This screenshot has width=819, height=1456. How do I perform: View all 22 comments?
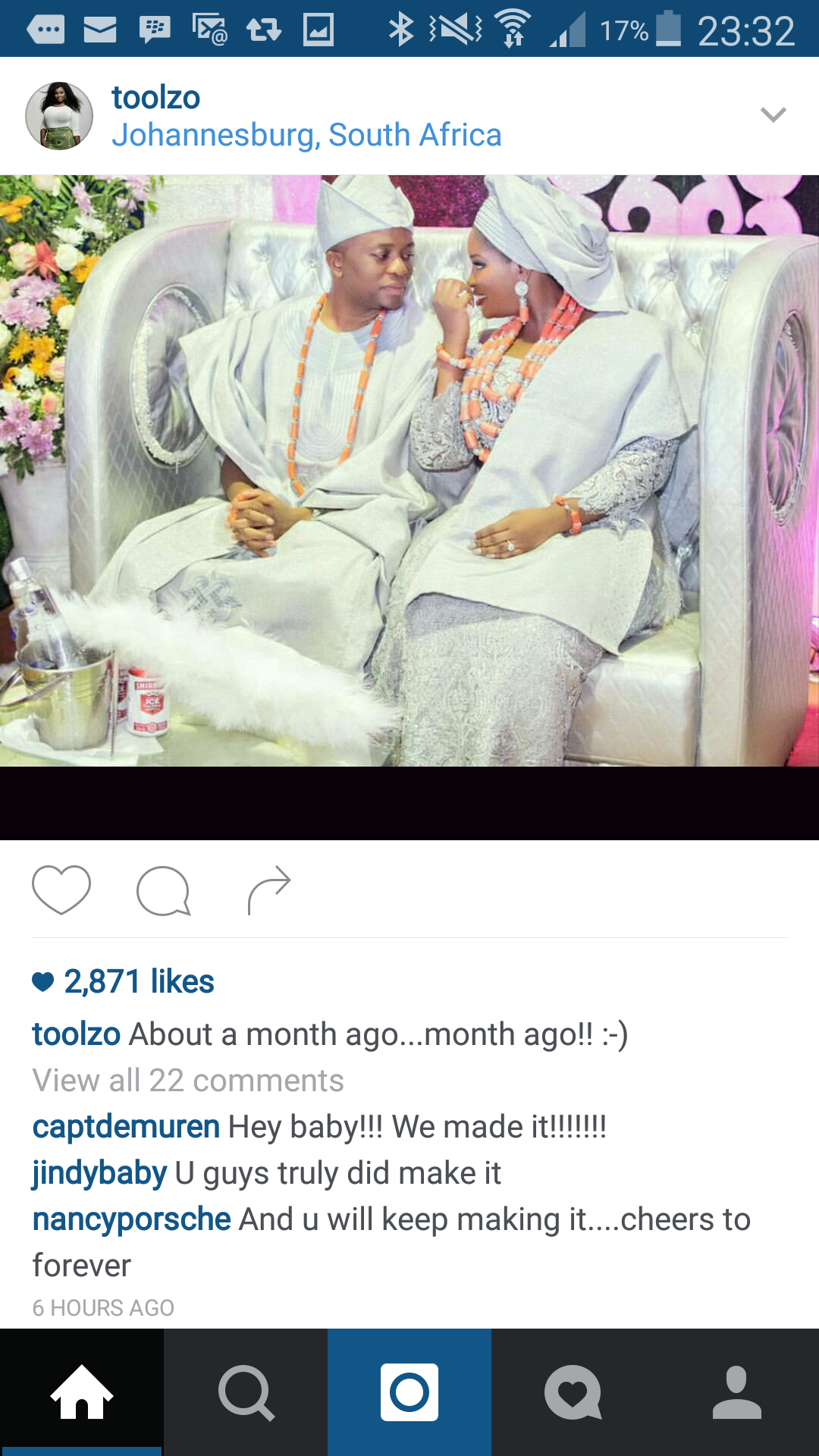tap(188, 1081)
